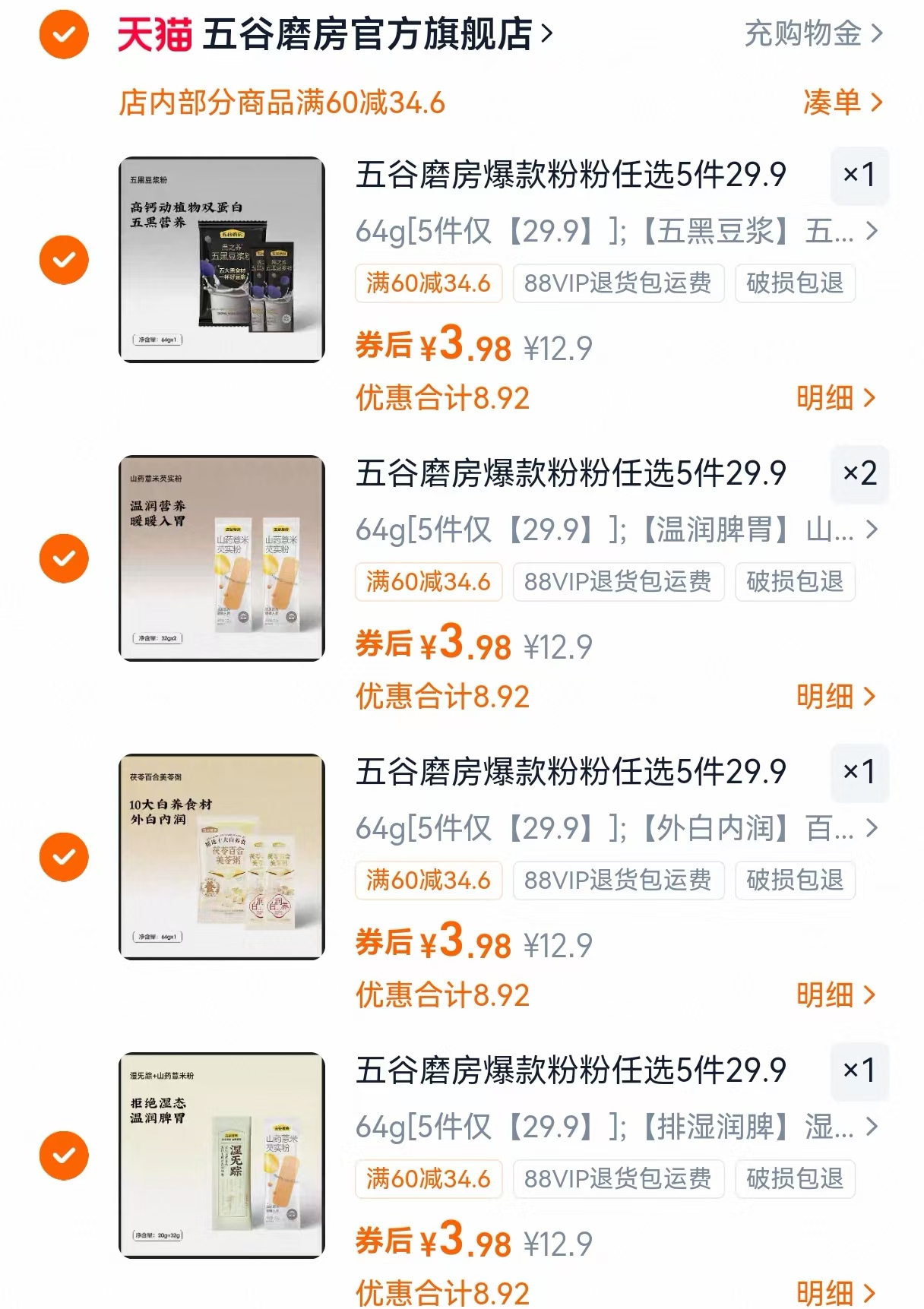Open the 茯苓百合美龄粥 product thumbnail
The width and height of the screenshot is (924, 1309).
pos(221,855)
